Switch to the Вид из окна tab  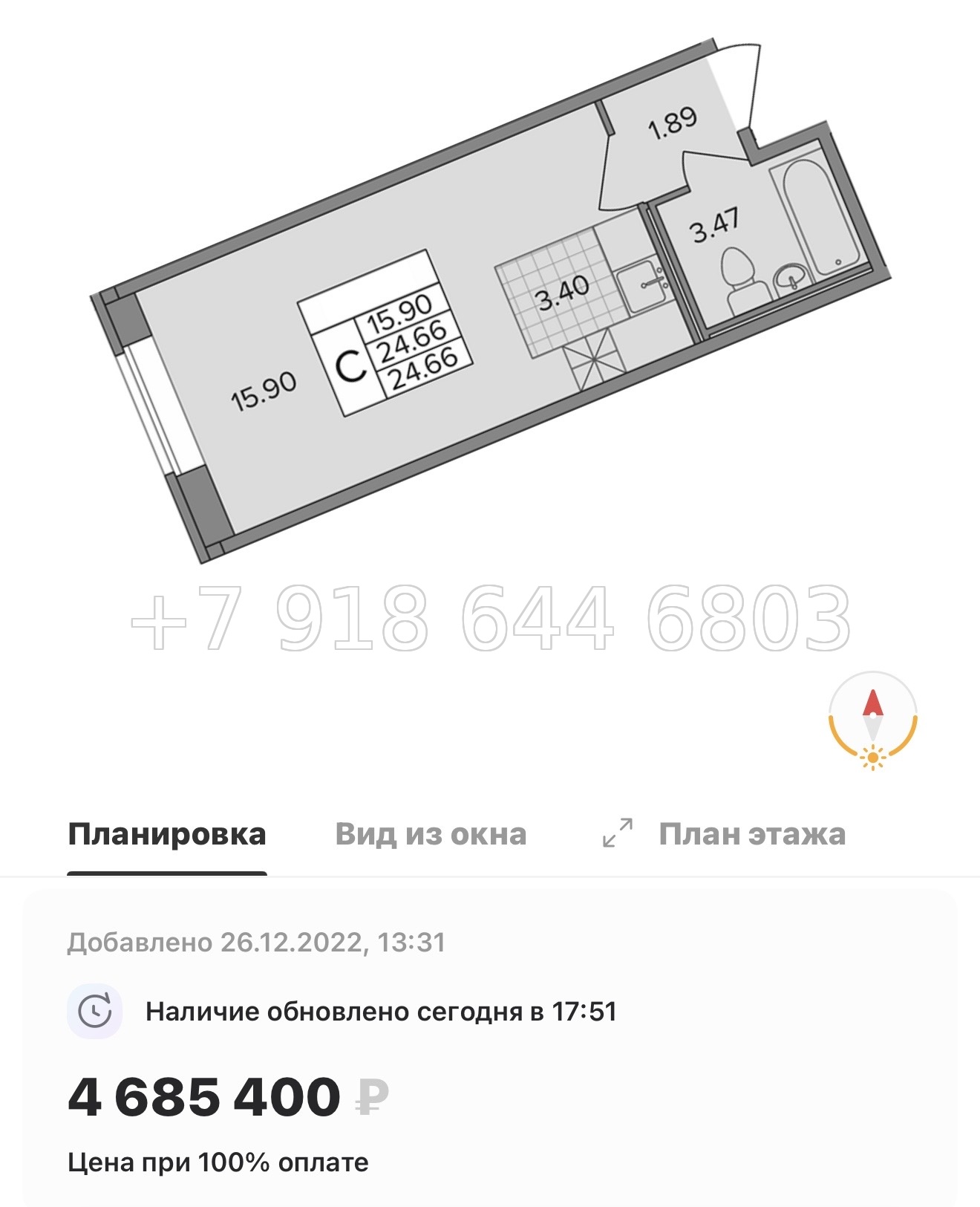tap(431, 834)
